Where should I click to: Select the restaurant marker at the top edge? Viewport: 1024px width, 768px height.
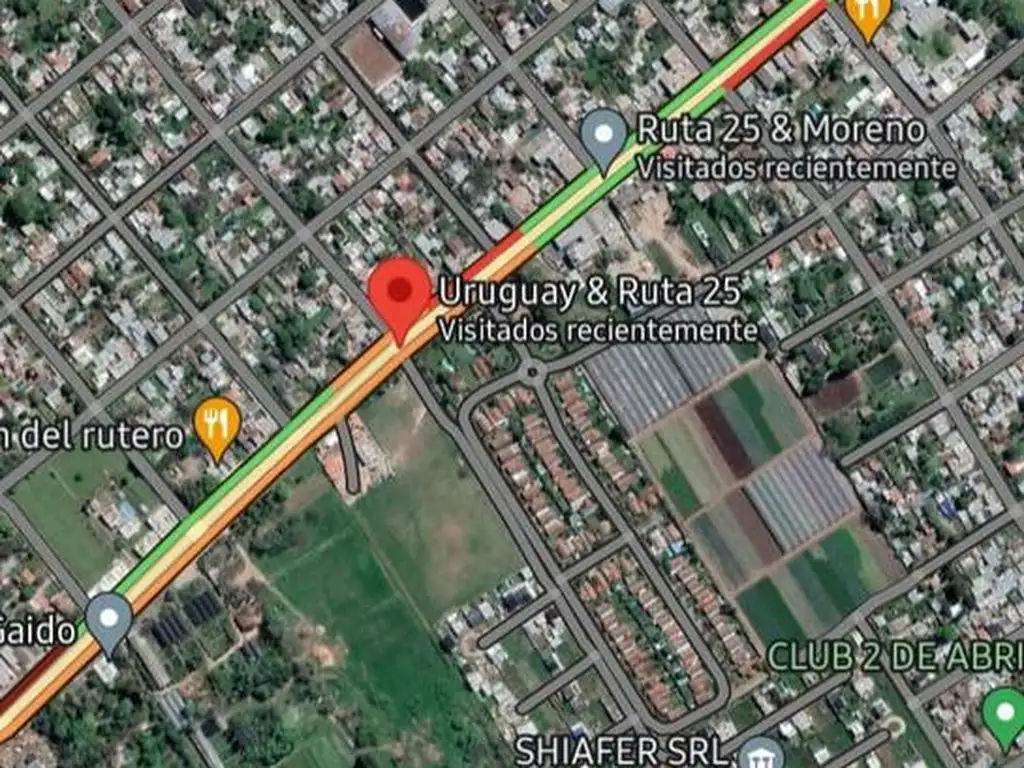pyautogui.click(x=867, y=14)
